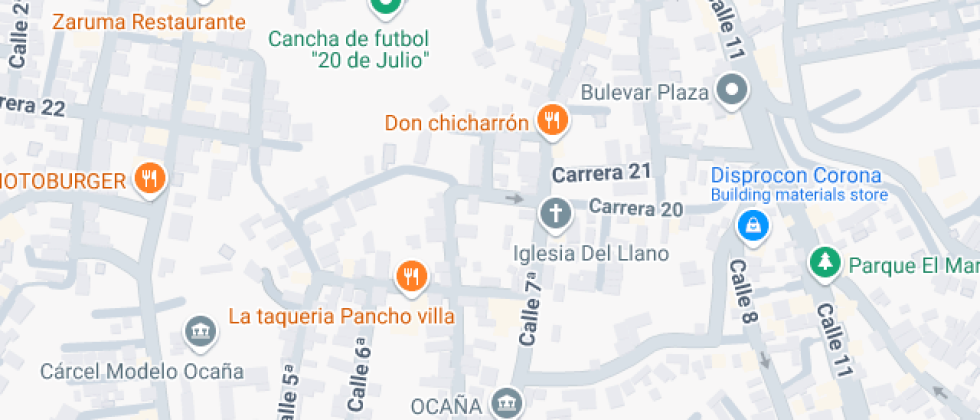Image resolution: width=980 pixels, height=420 pixels.
Task: Tap the Iglesia Del Llano church marker
Action: click(x=554, y=212)
